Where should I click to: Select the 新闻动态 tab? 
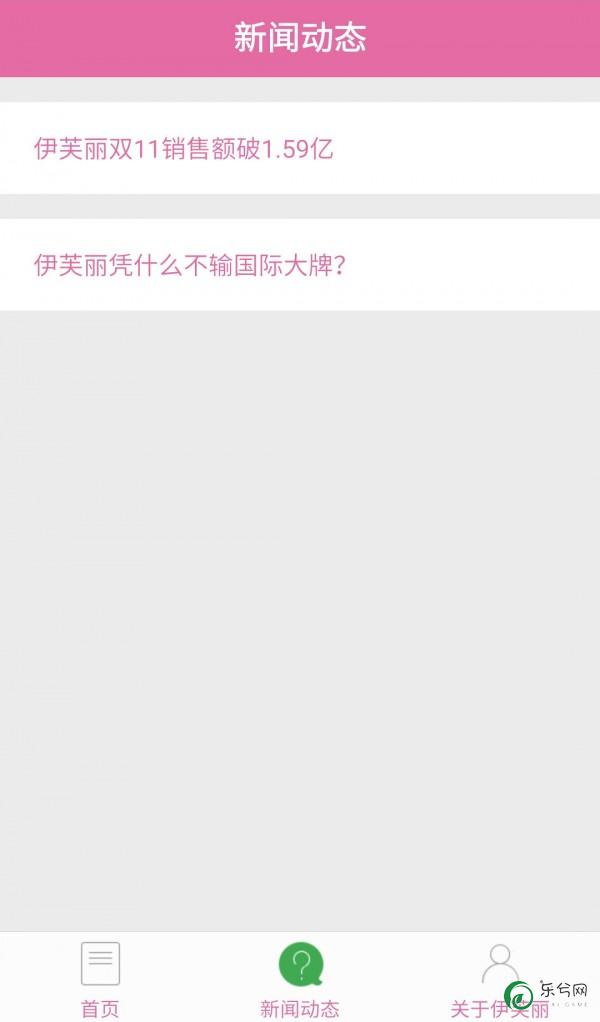coord(300,978)
